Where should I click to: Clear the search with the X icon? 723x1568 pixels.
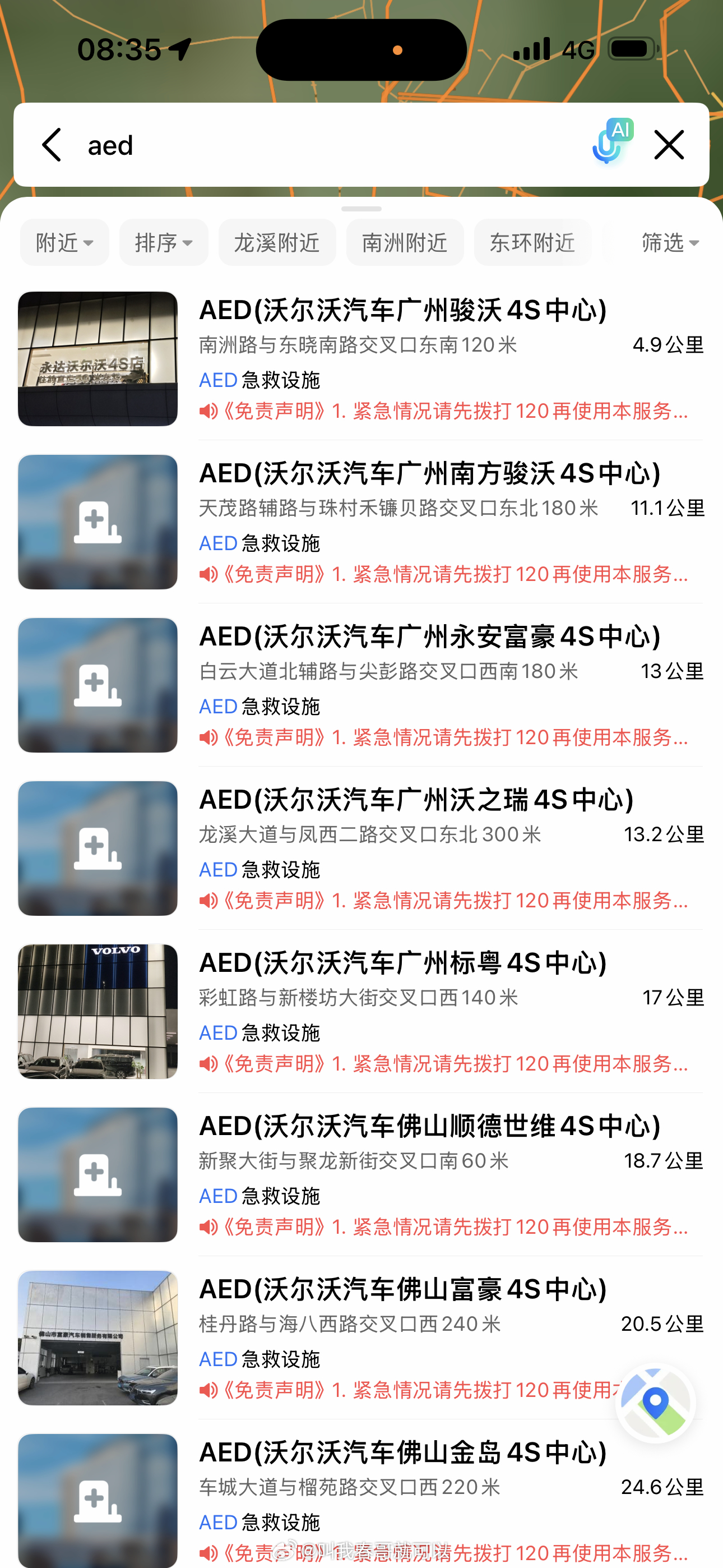[669, 145]
